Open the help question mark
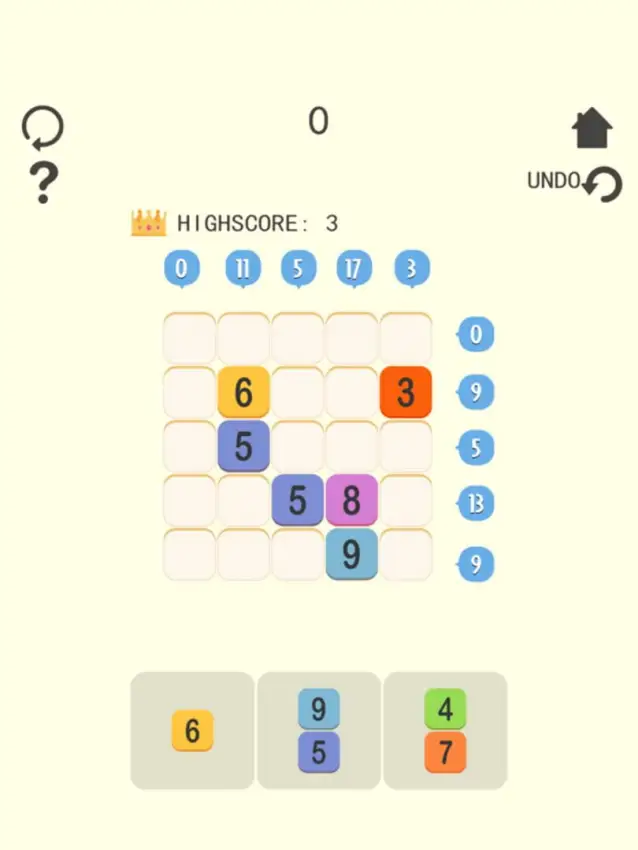 tap(43, 184)
